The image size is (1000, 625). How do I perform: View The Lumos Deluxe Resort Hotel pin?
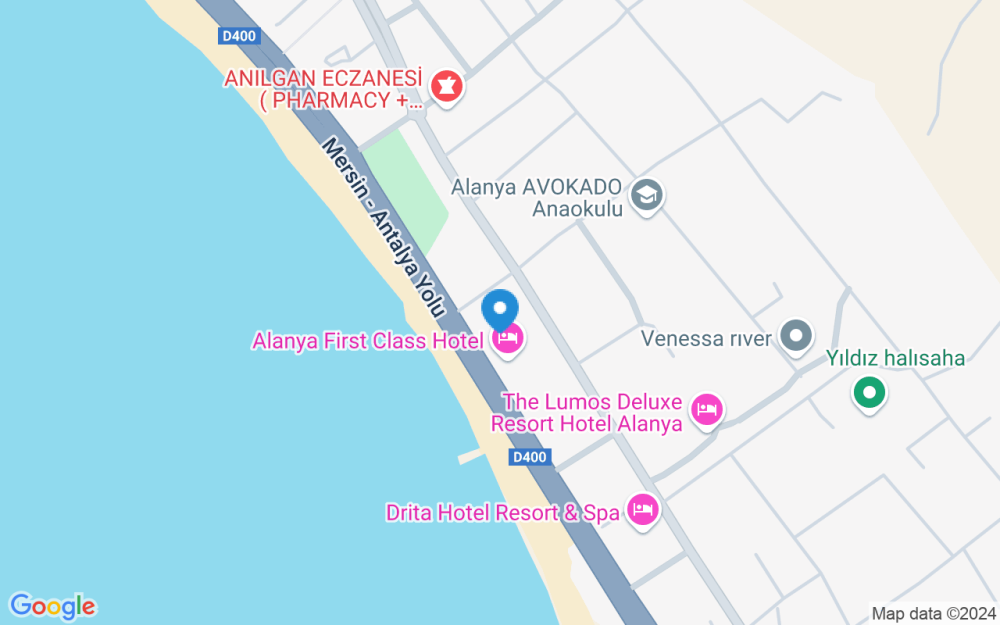tap(707, 410)
